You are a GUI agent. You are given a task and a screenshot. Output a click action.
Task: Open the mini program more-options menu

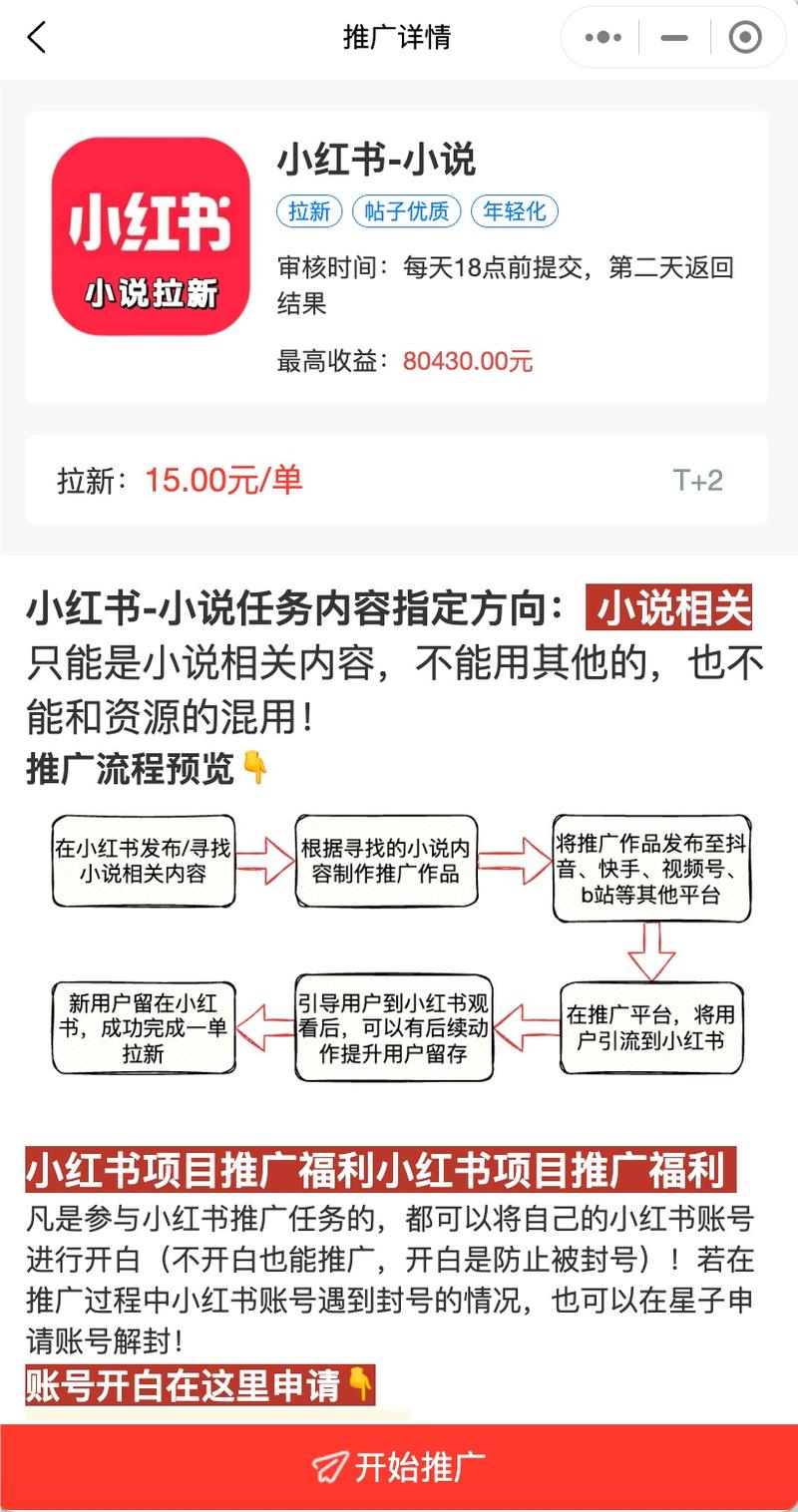(603, 38)
